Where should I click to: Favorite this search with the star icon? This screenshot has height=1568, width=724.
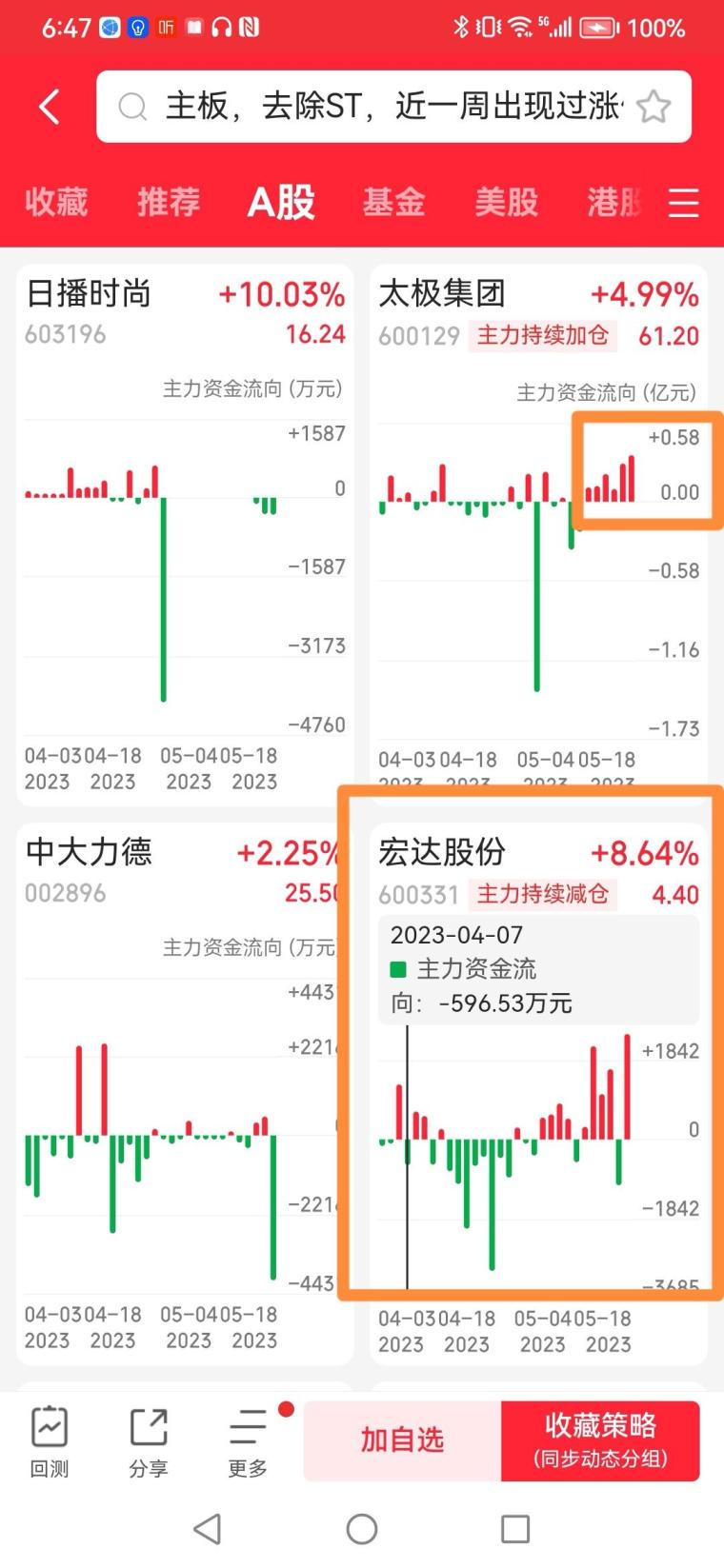[x=654, y=107]
